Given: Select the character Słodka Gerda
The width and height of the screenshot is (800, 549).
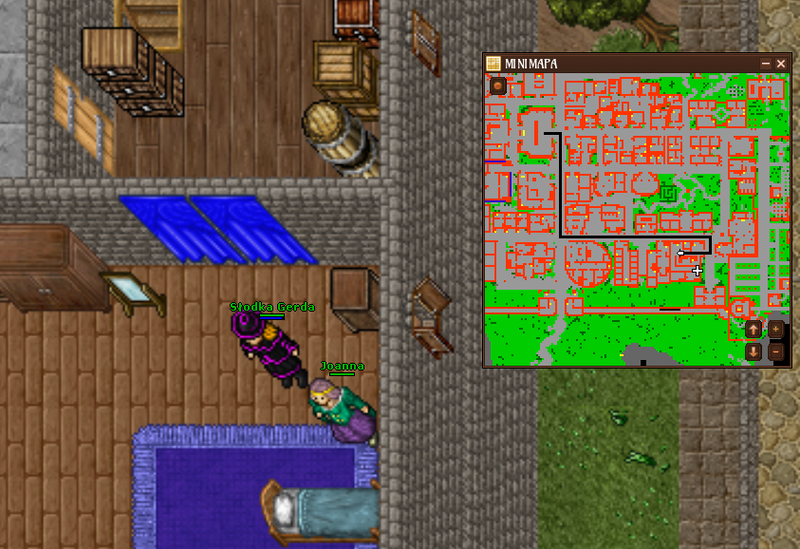Looking at the screenshot, I should [x=266, y=348].
